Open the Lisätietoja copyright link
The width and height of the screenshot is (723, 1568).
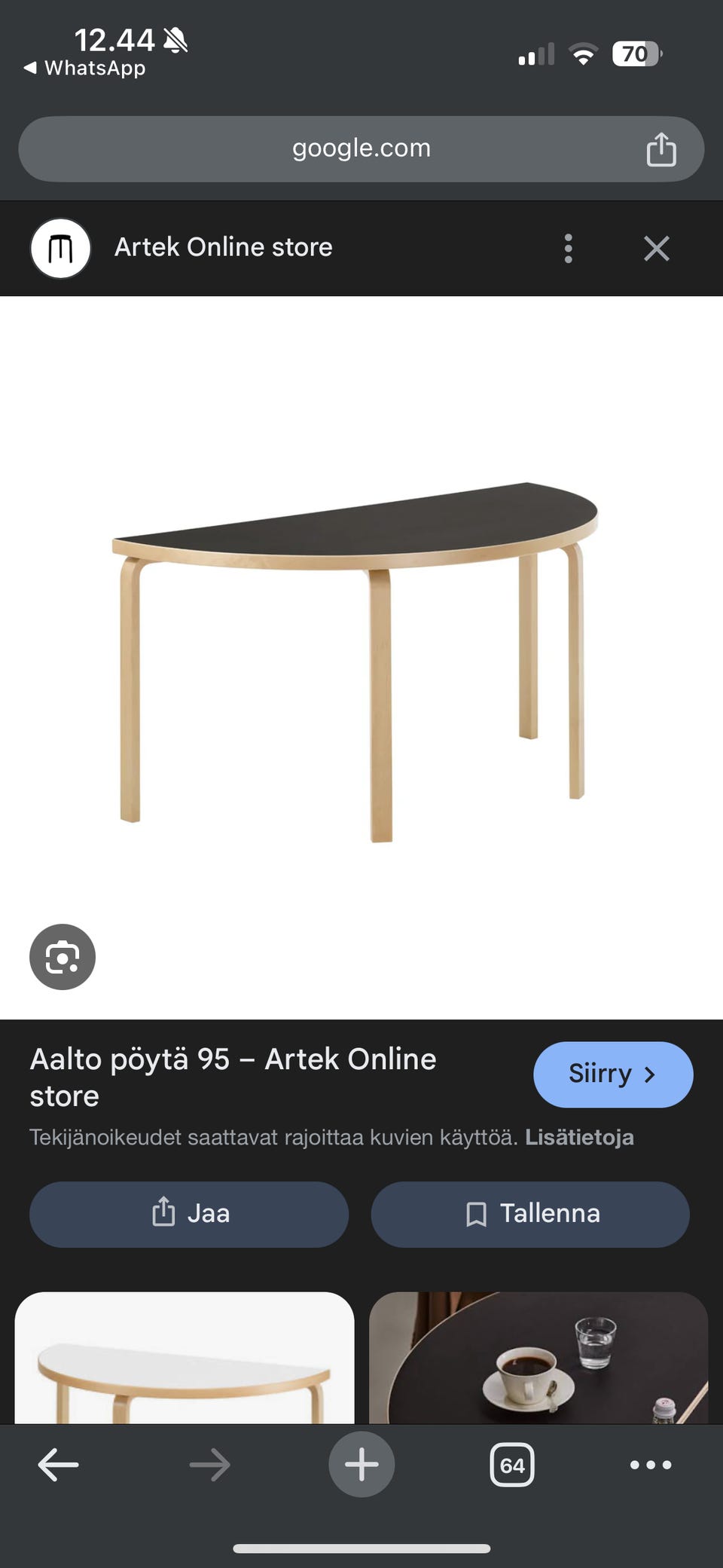(579, 1137)
